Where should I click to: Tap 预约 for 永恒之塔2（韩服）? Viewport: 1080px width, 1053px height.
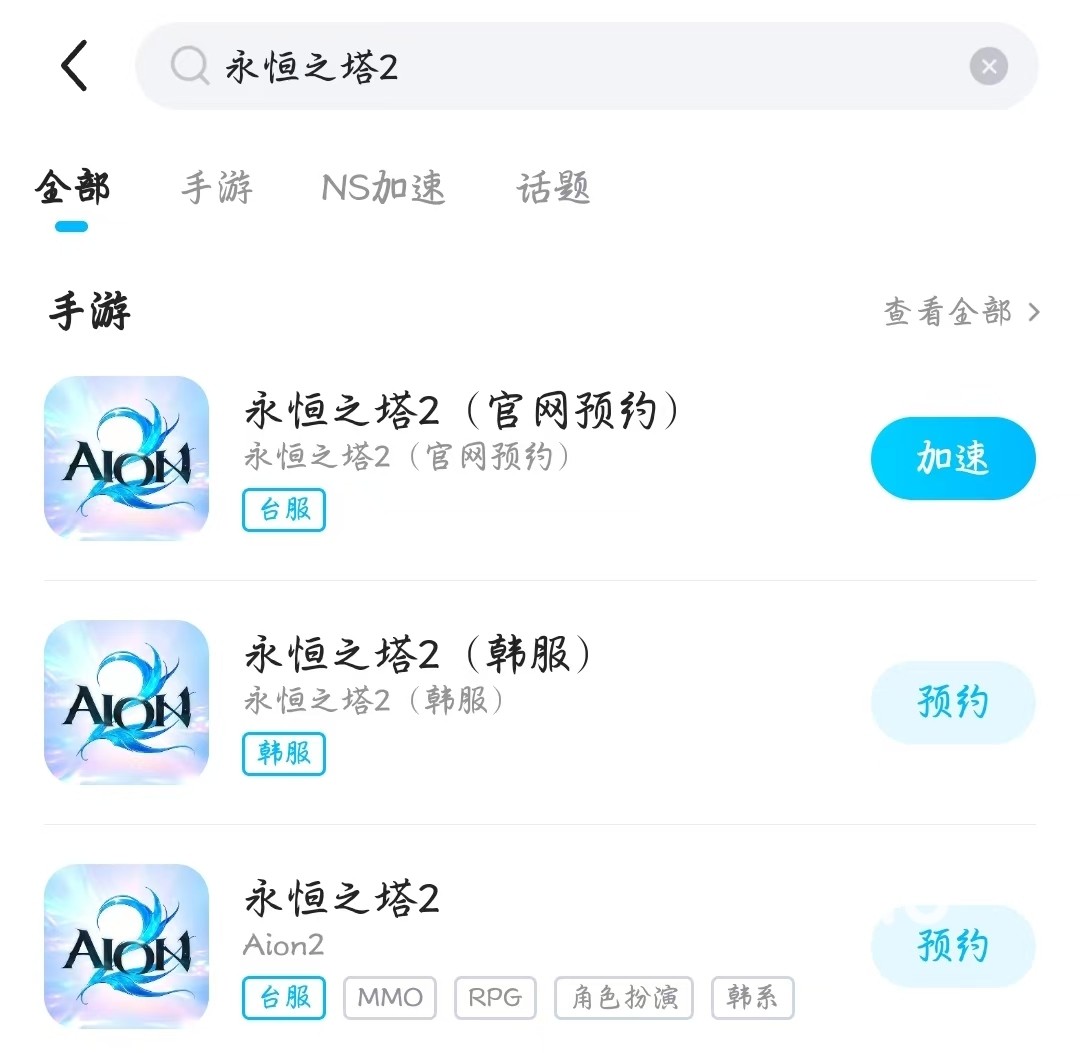952,702
